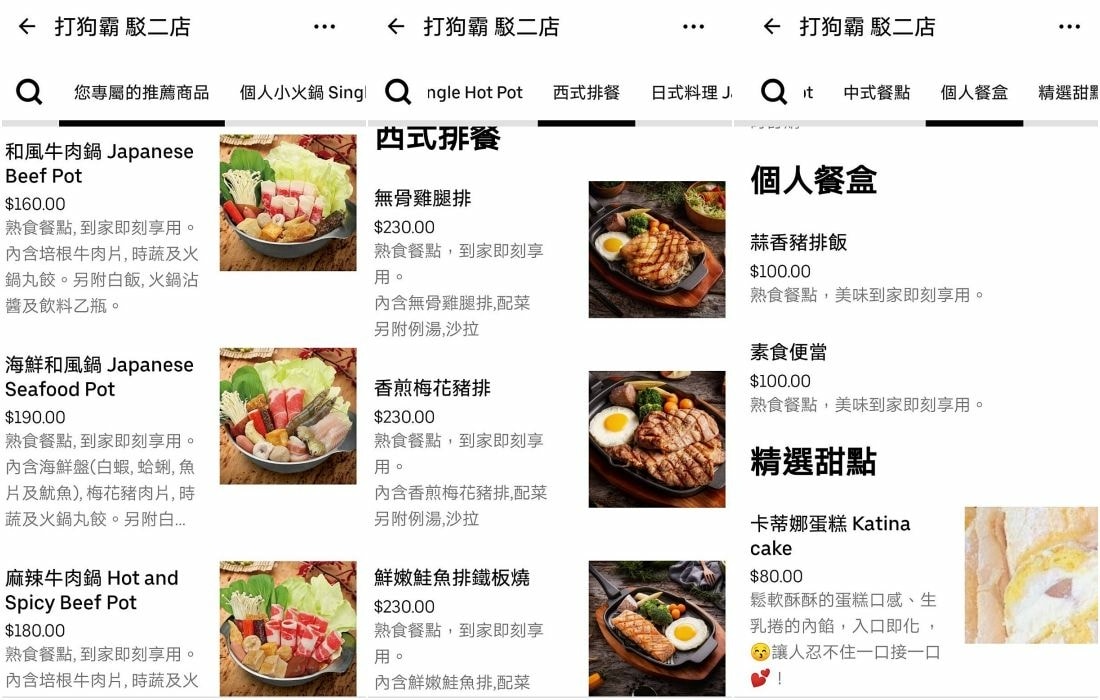Select the 個人餐盒 tab
Screen dimensions: 1100x700
coord(974,93)
